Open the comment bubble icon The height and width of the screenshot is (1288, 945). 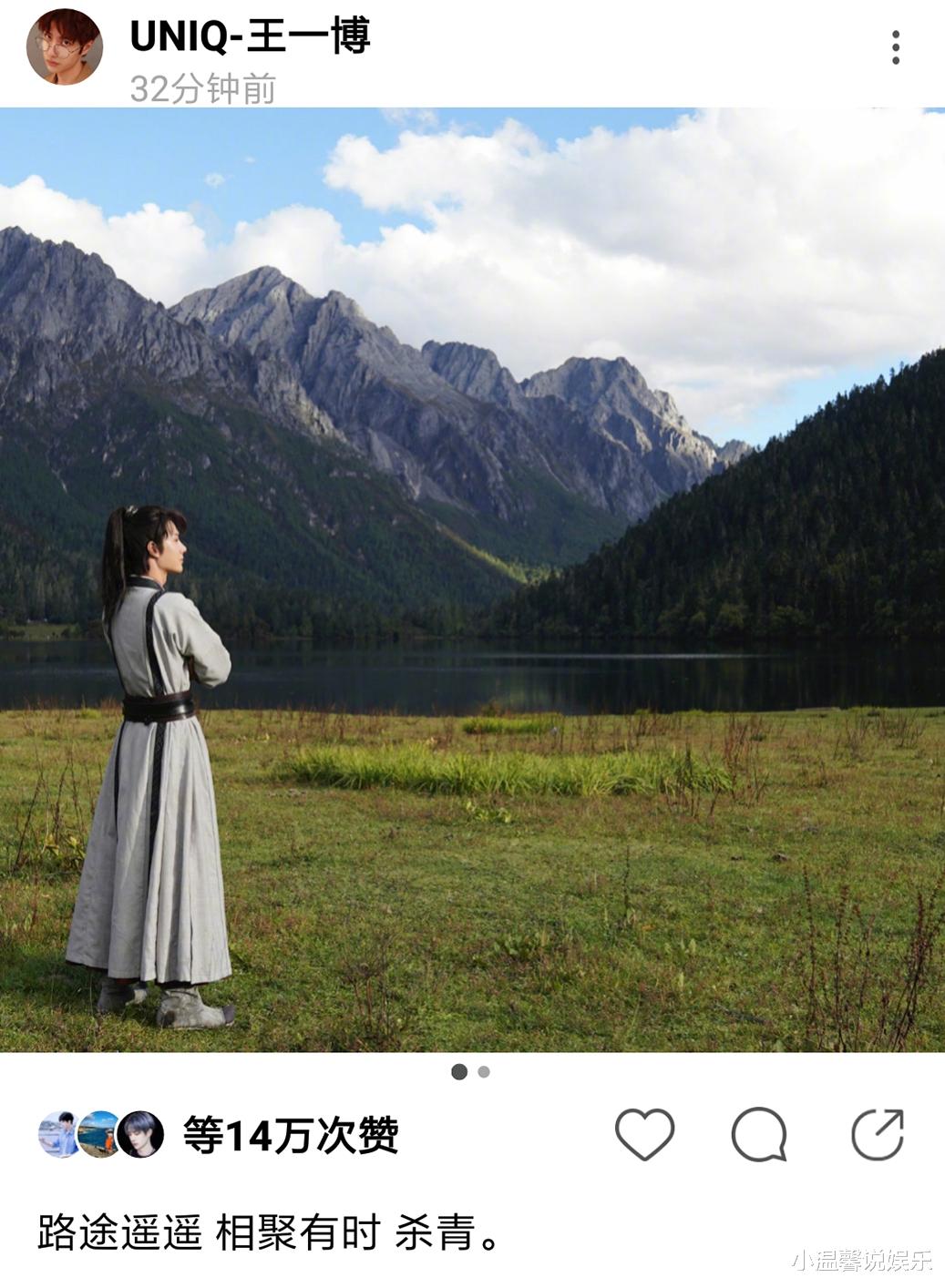[x=761, y=1133]
